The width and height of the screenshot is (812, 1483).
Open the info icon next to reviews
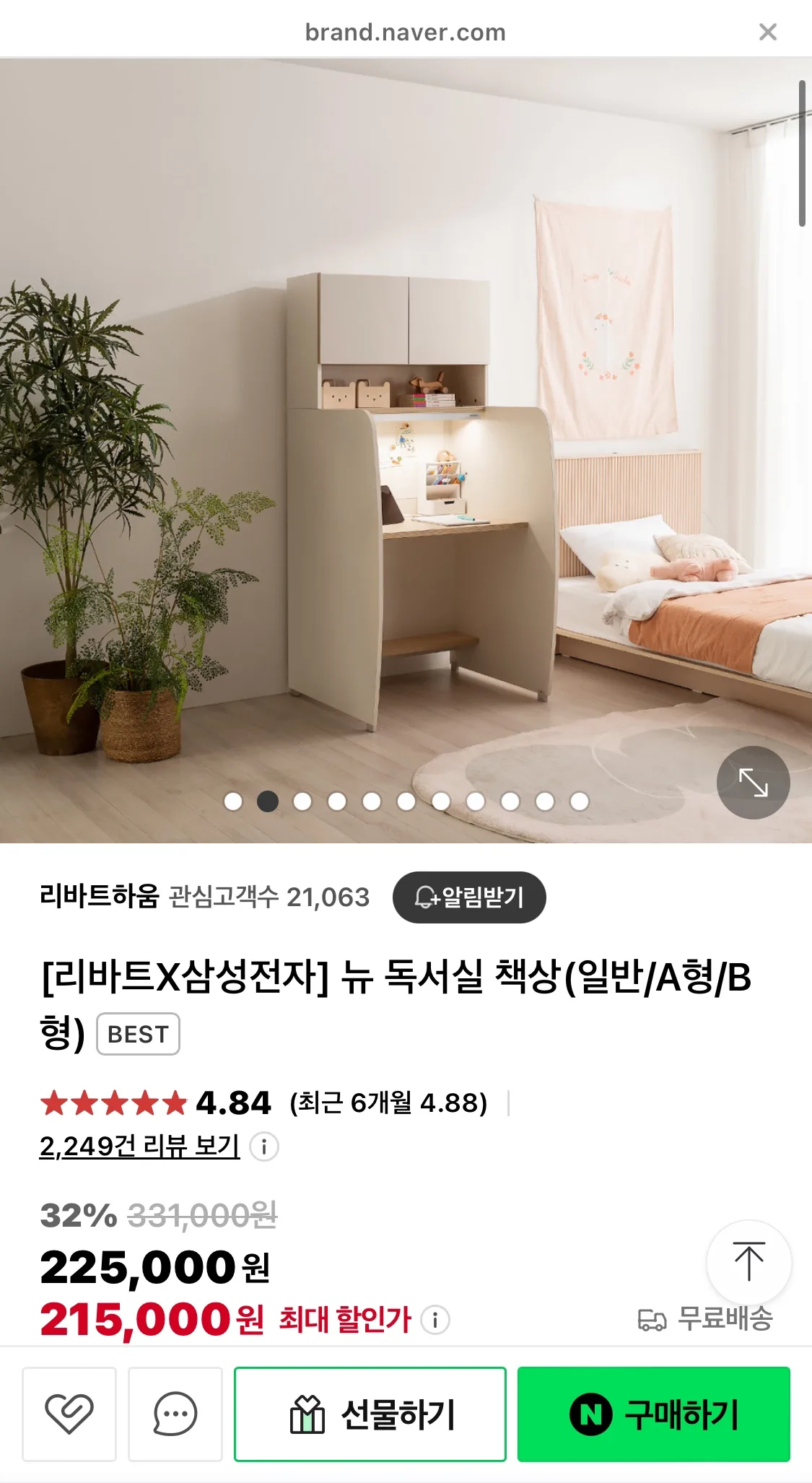click(264, 1147)
